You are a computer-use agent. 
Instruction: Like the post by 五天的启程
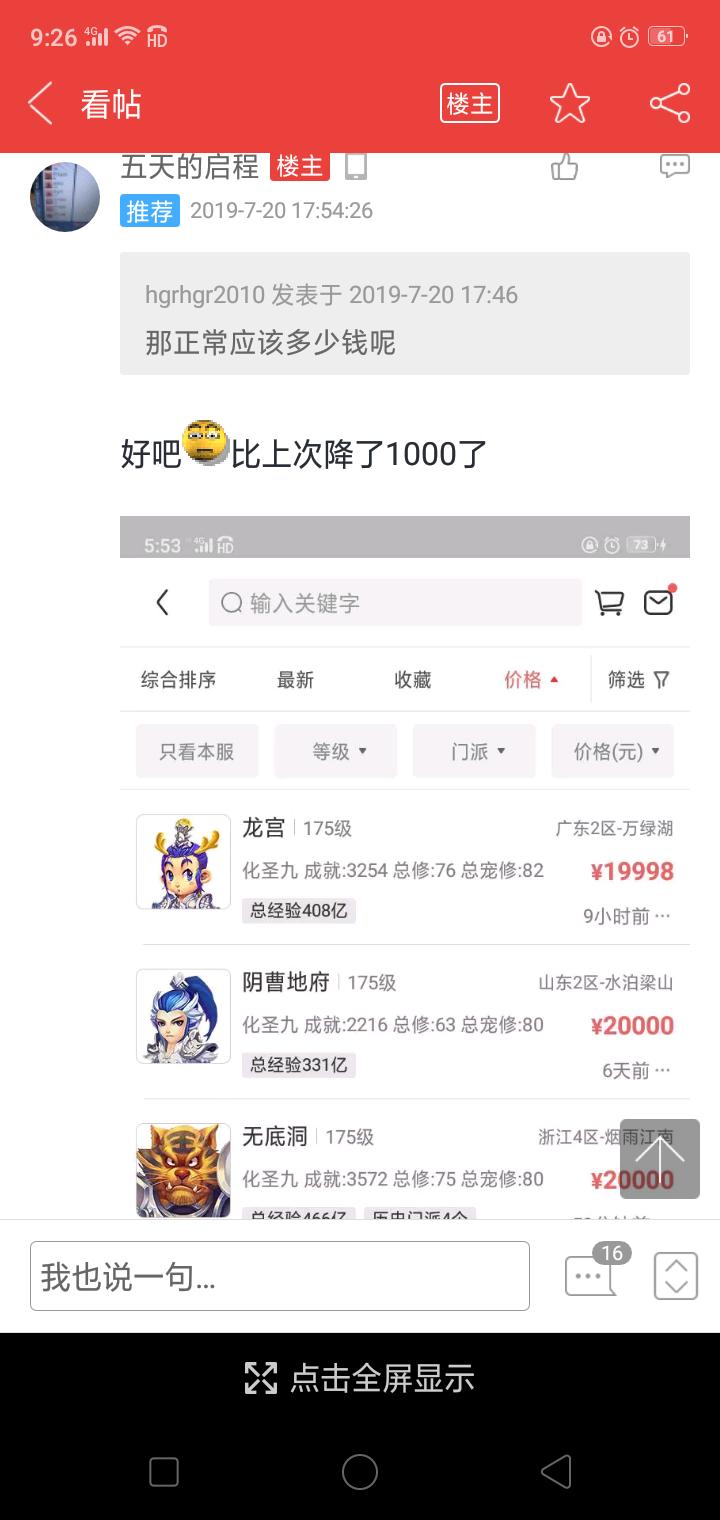pos(565,167)
